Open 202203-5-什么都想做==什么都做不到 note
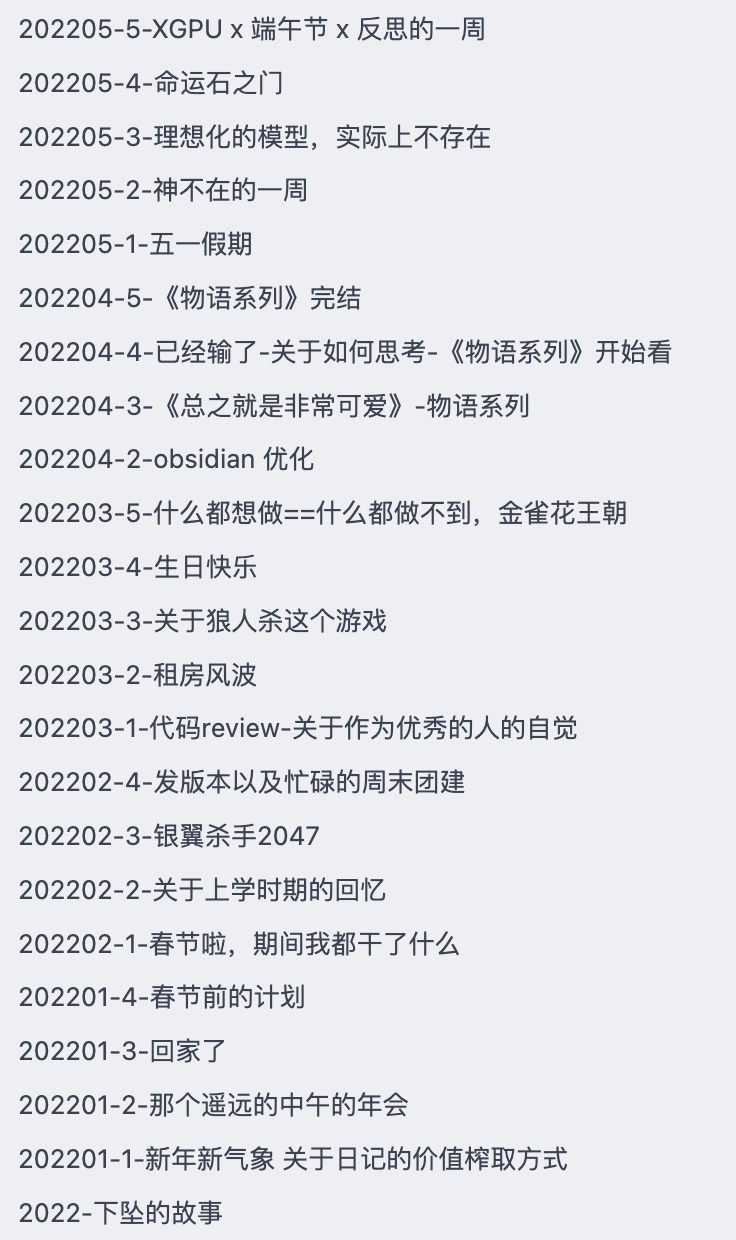This screenshot has width=736, height=1240. pyautogui.click(x=322, y=513)
